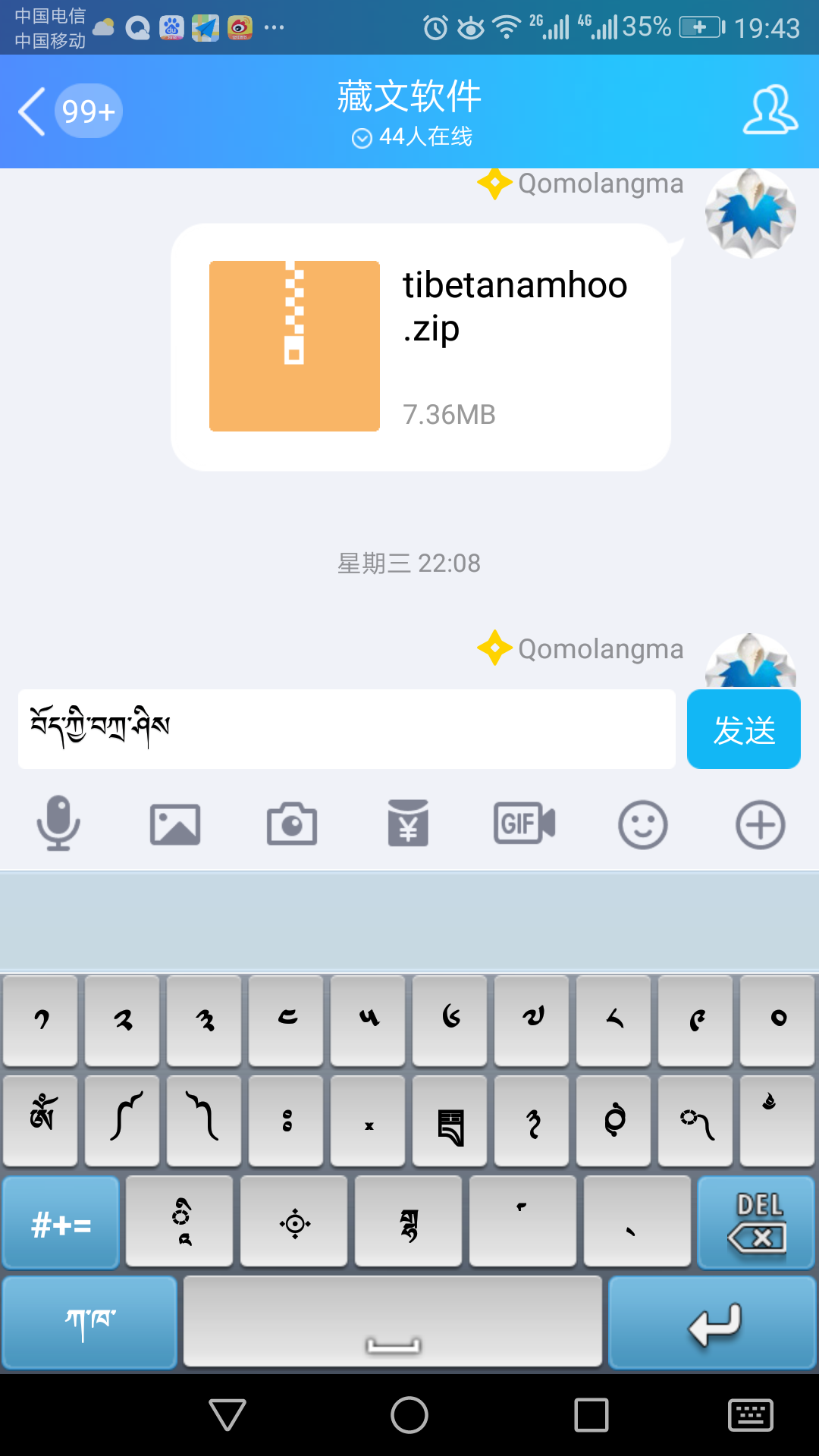Tap the Tibetan text input field
Screen dimensions: 819x1456
[345, 730]
